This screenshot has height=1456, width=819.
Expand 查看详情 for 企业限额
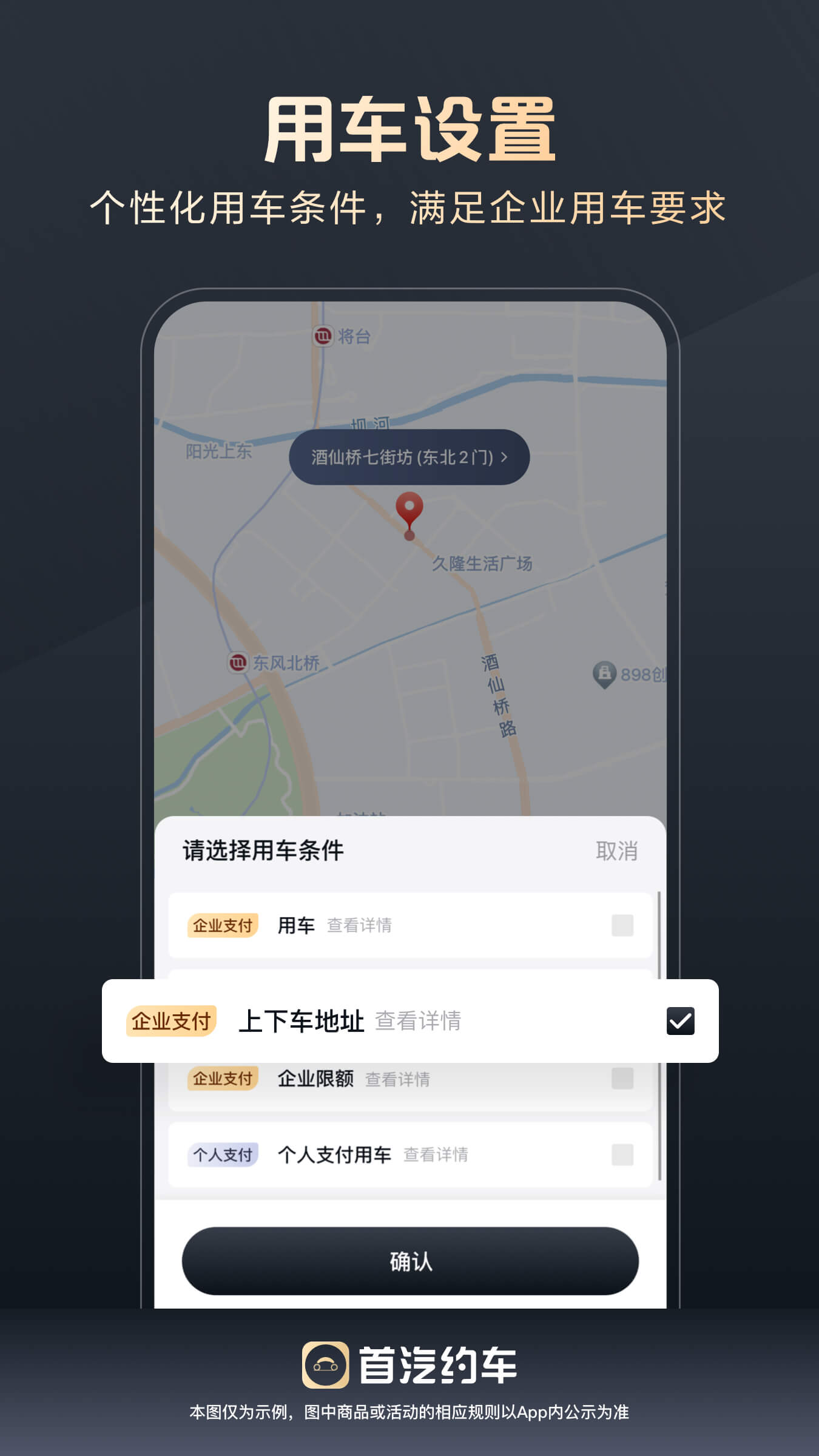pyautogui.click(x=400, y=1079)
